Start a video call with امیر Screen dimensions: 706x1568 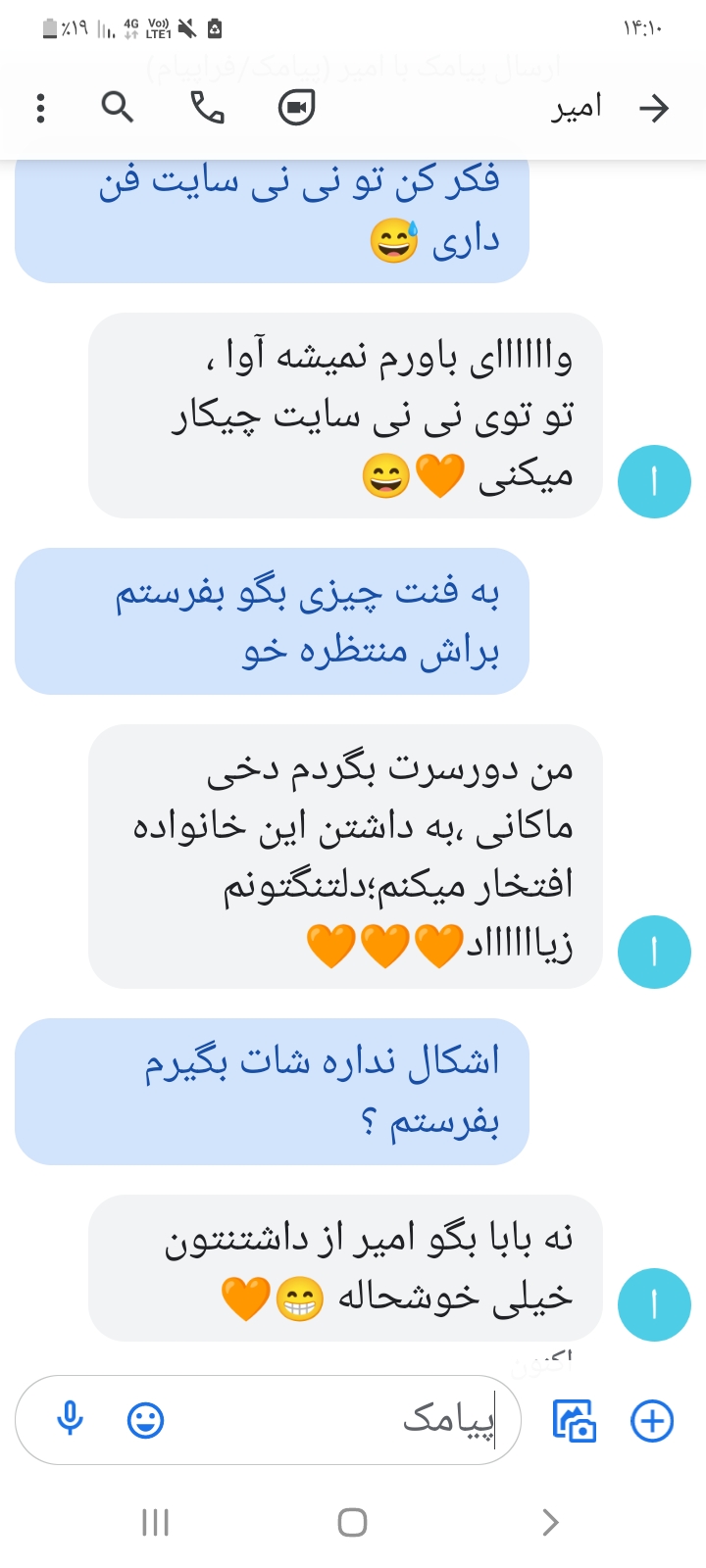tap(296, 107)
